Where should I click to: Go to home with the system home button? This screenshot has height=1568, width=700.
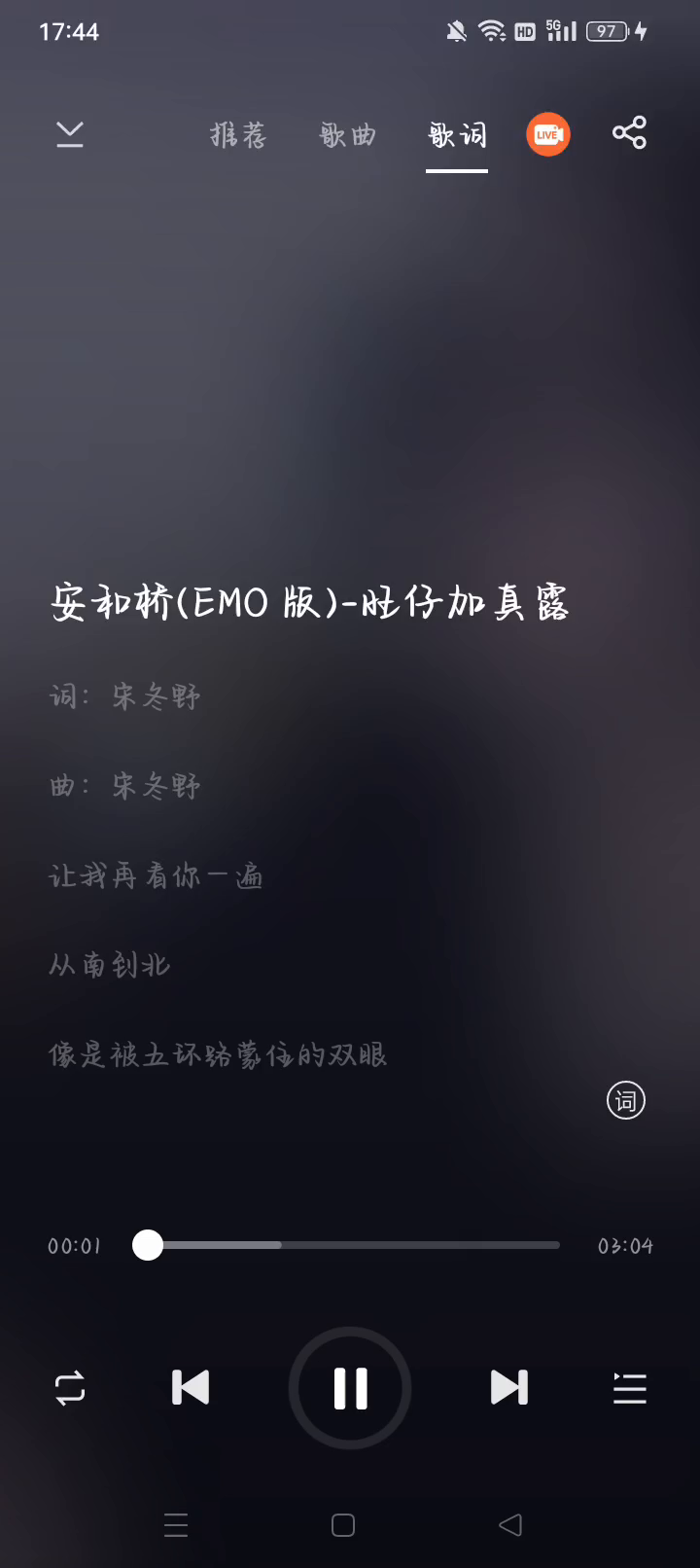pyautogui.click(x=343, y=1524)
